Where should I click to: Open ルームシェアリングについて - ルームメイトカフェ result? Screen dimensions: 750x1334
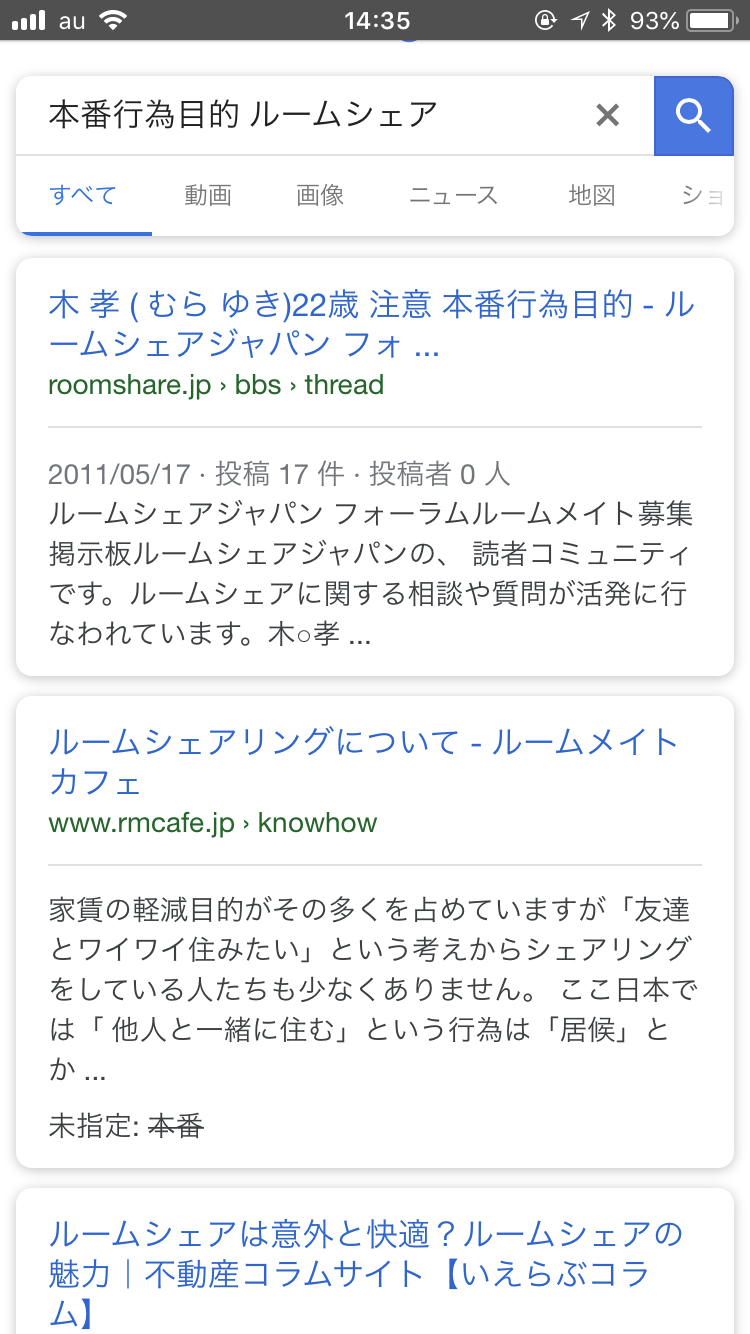364,762
